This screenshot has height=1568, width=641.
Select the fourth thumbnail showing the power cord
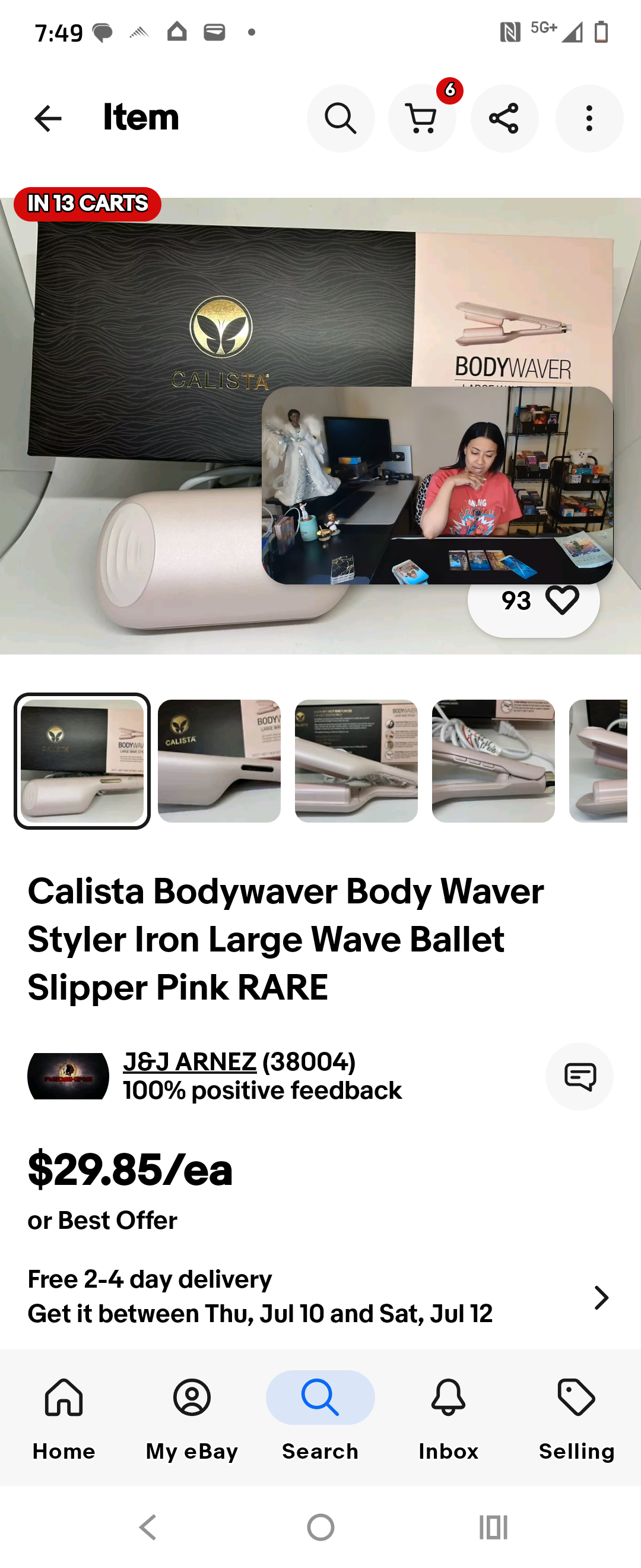[493, 761]
